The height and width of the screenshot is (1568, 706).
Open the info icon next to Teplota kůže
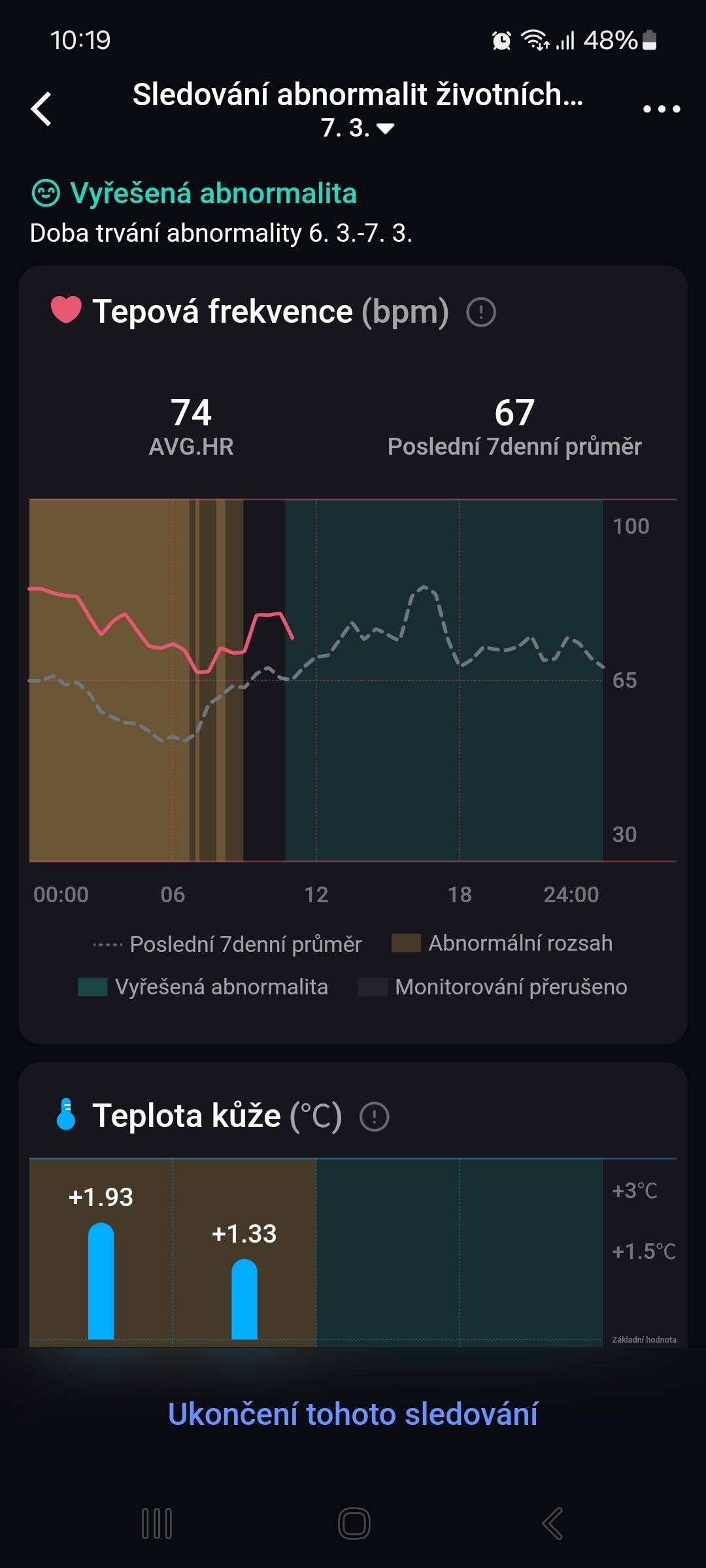click(375, 1117)
